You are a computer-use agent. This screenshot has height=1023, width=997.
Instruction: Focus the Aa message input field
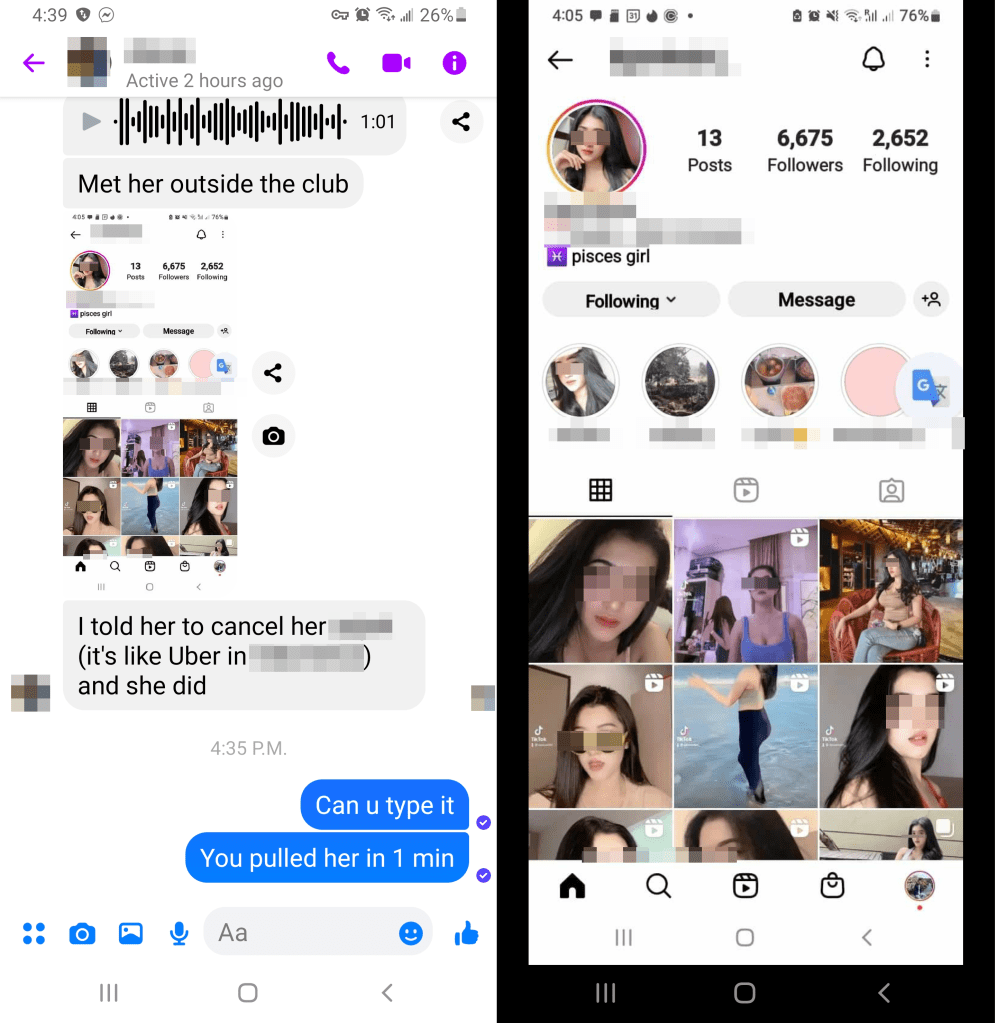click(300, 933)
